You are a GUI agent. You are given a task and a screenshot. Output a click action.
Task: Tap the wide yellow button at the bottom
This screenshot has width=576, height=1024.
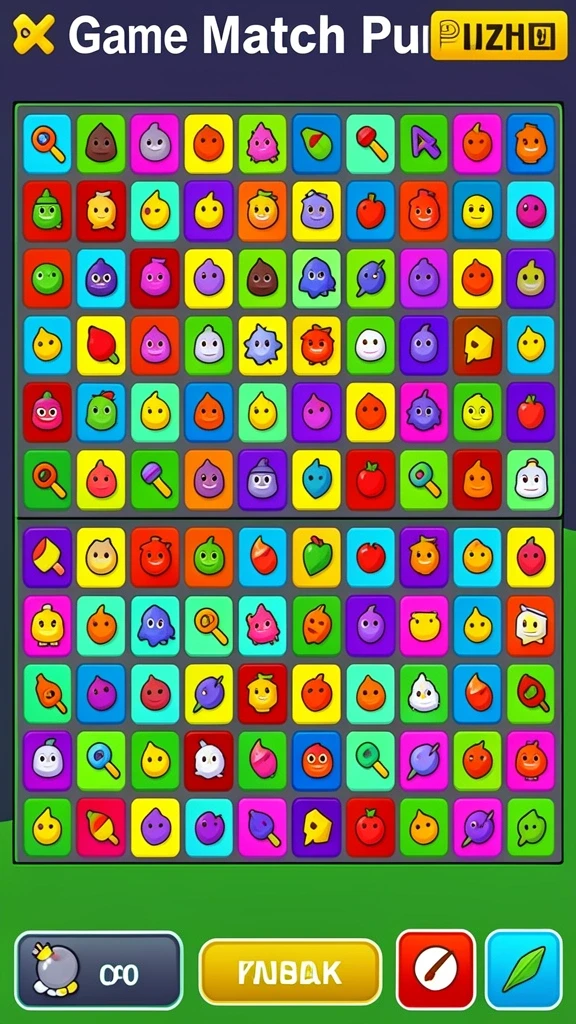pyautogui.click(x=290, y=972)
